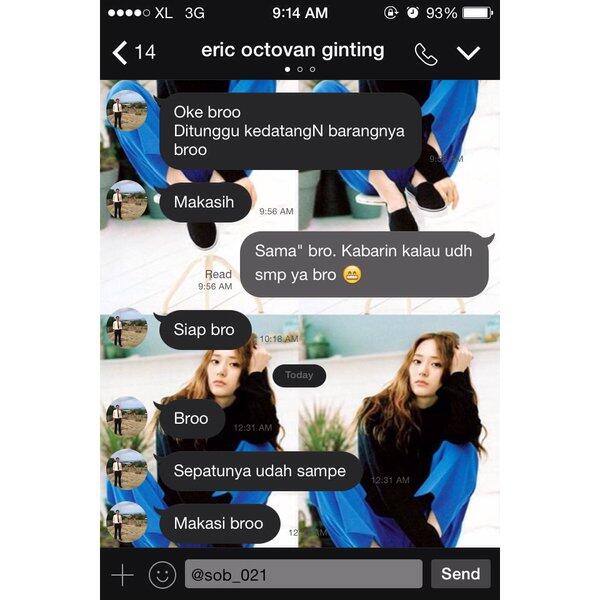The height and width of the screenshot is (600, 600).
Task: Expand the chat options dropdown arrow
Action: (x=468, y=53)
